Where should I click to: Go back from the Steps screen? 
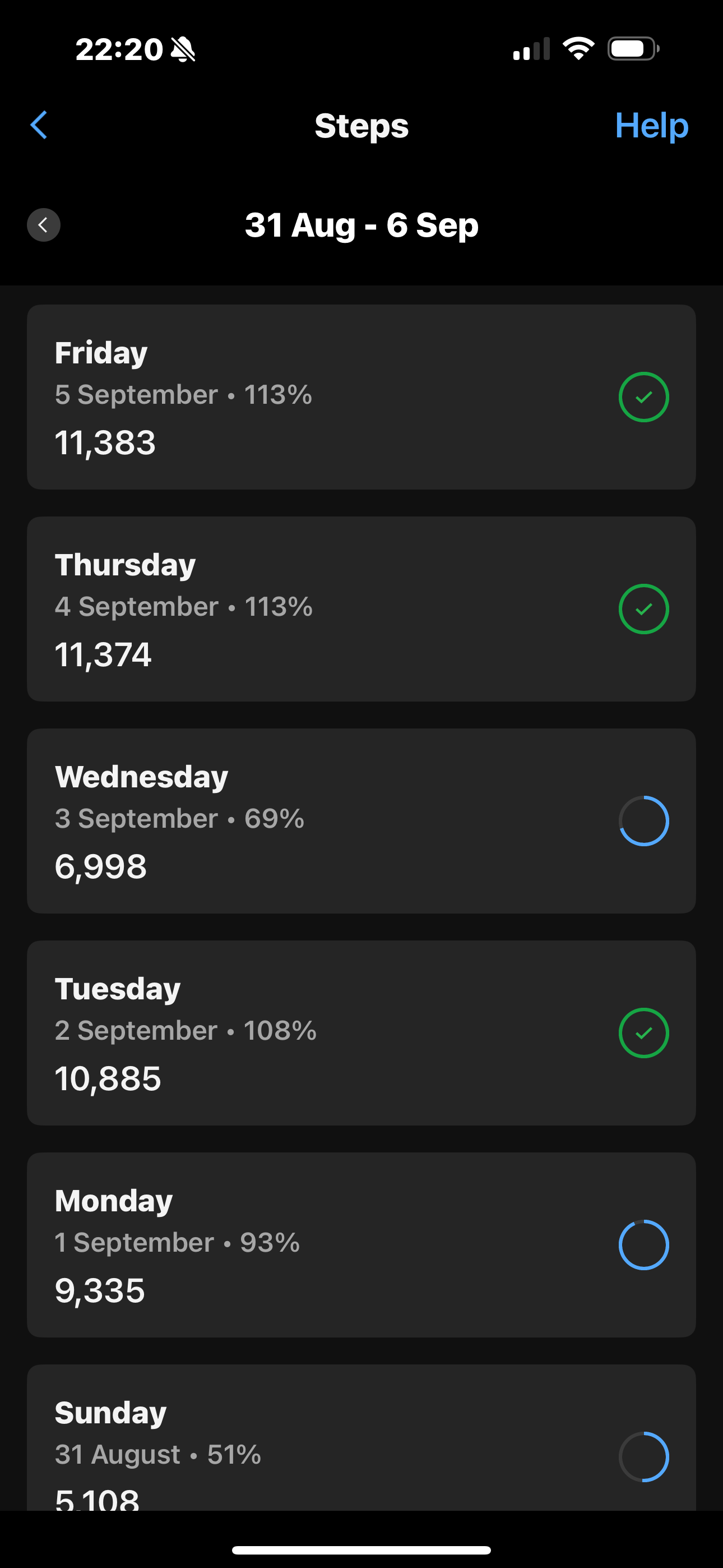click(x=39, y=126)
